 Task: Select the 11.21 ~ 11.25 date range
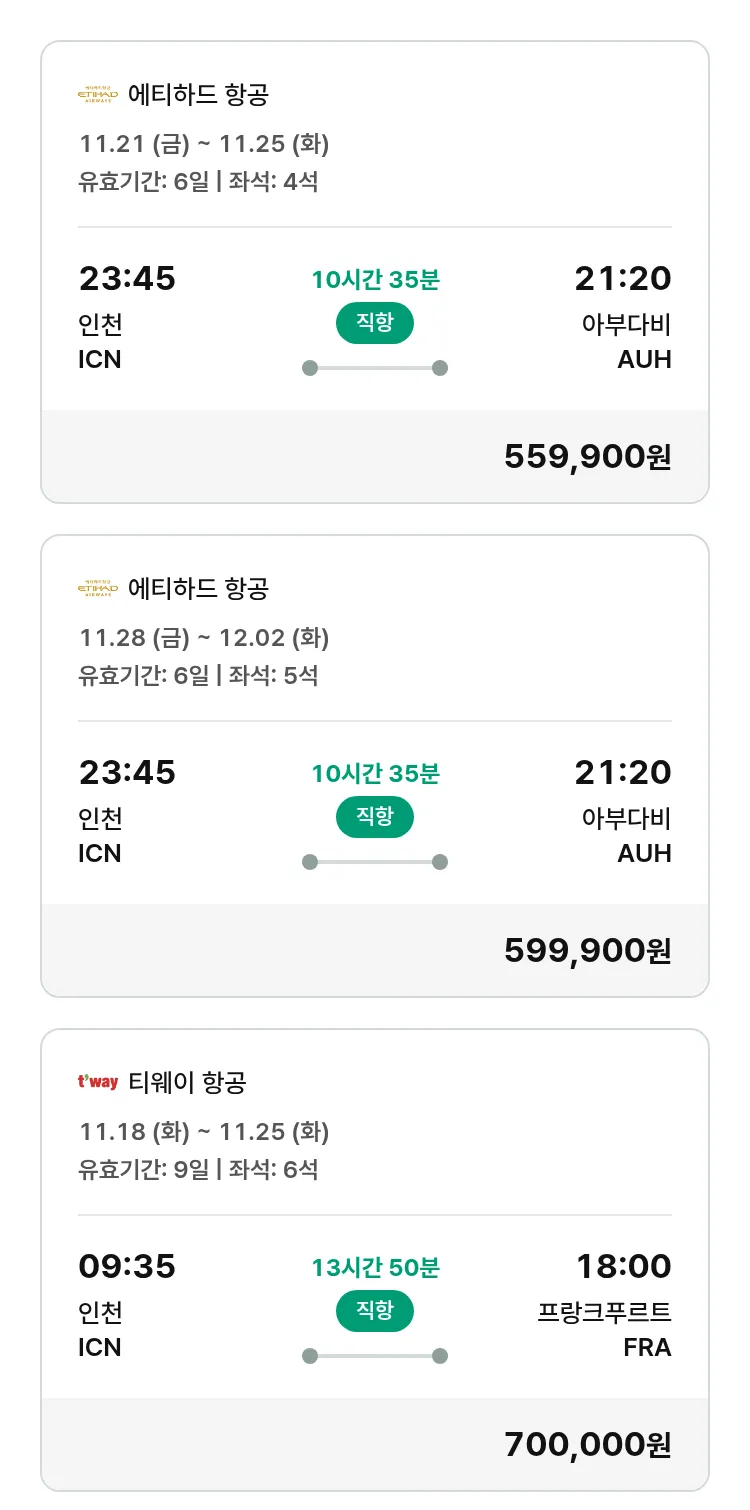click(x=205, y=145)
